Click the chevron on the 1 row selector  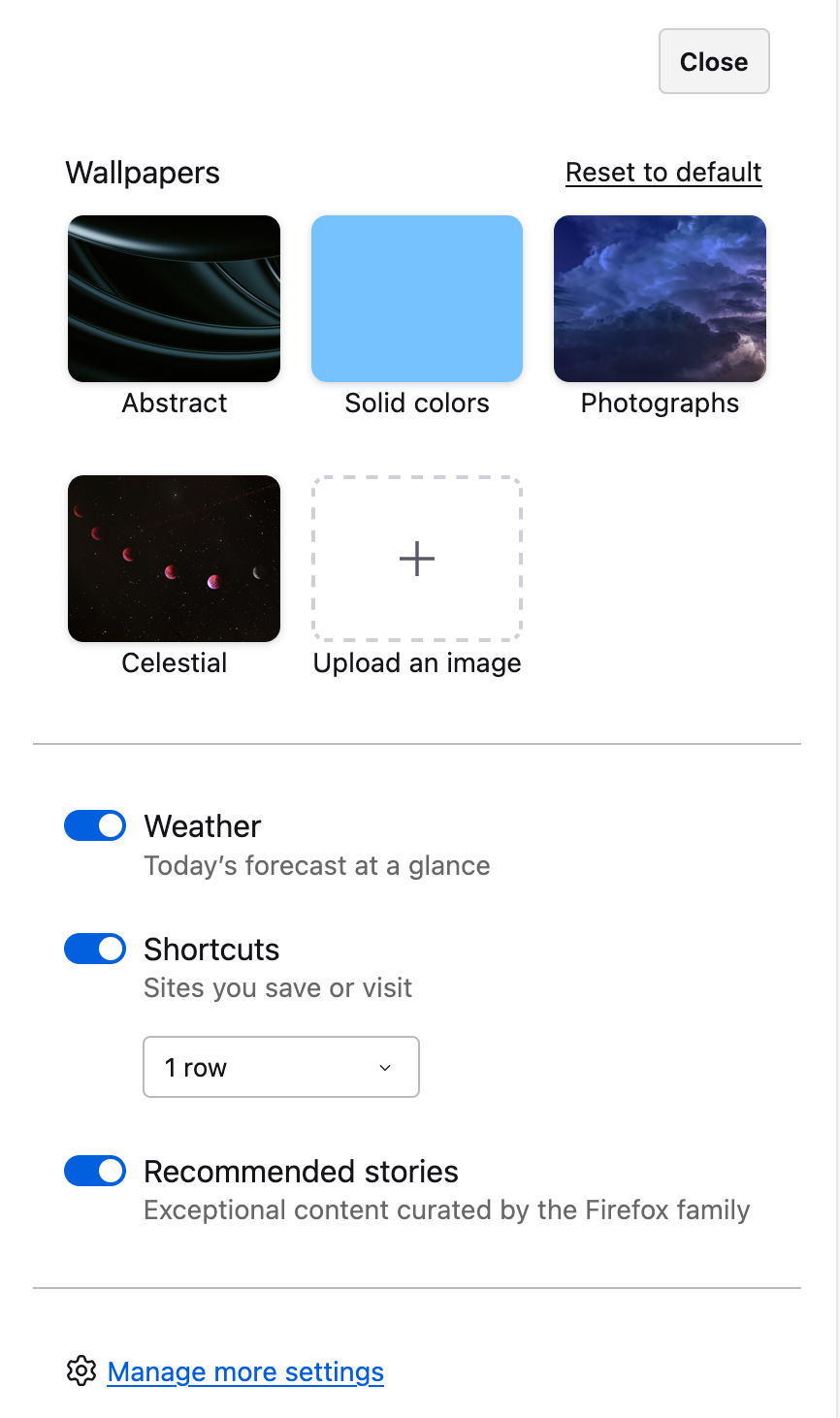click(385, 1067)
